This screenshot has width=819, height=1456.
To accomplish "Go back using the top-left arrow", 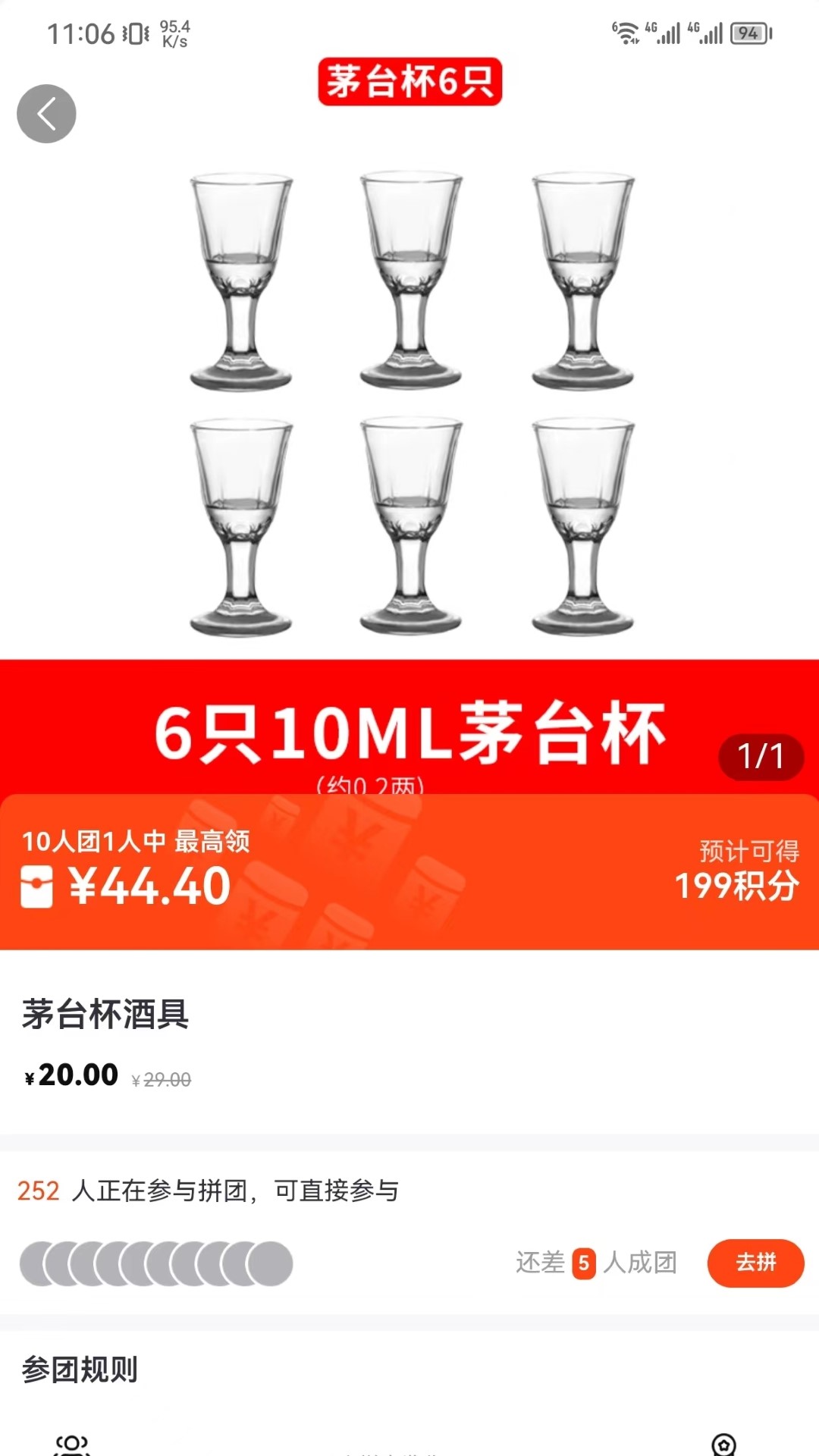I will [x=46, y=114].
